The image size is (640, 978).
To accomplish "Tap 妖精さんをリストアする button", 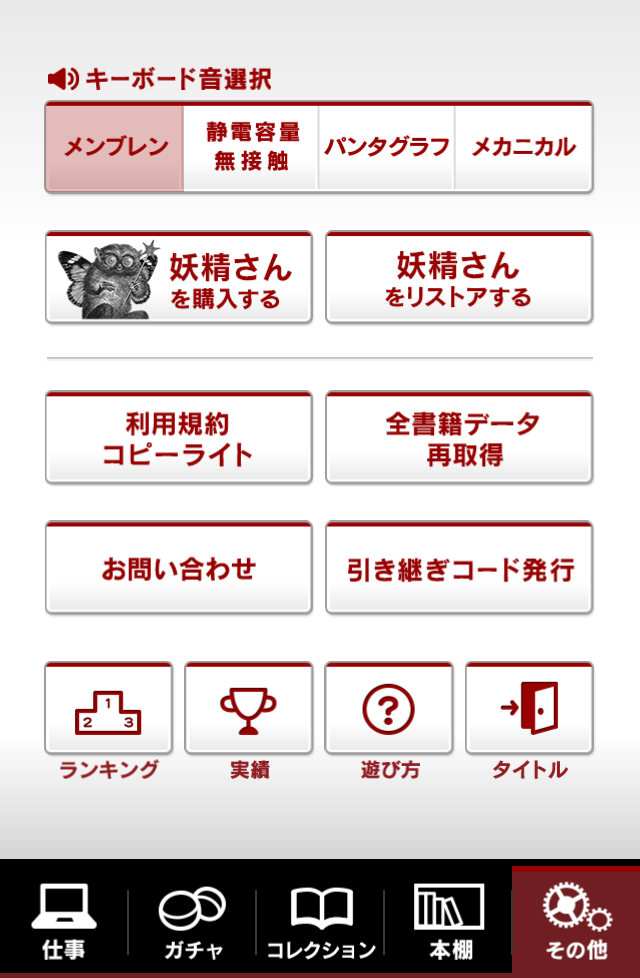I will pos(459,278).
